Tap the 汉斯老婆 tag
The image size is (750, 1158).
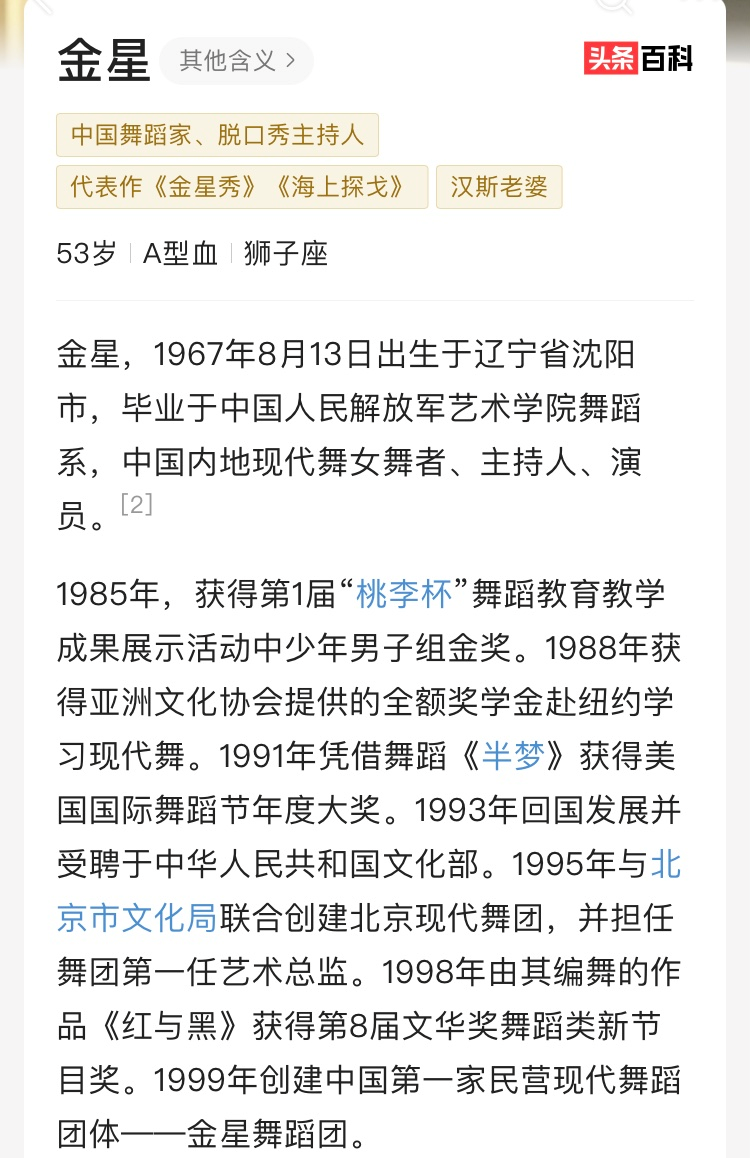point(499,187)
